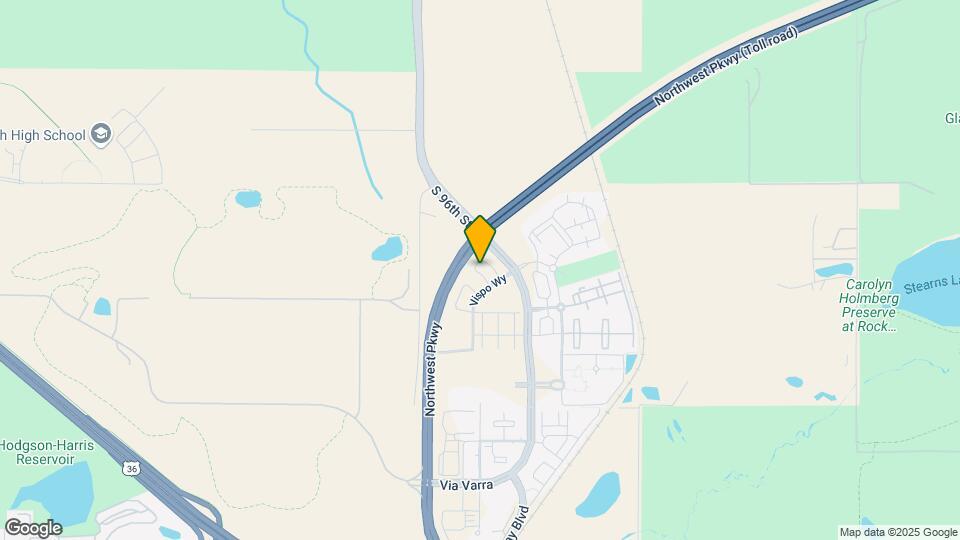The width and height of the screenshot is (960, 540).
Task: Tap the orange location marker on the map
Action: (x=480, y=238)
